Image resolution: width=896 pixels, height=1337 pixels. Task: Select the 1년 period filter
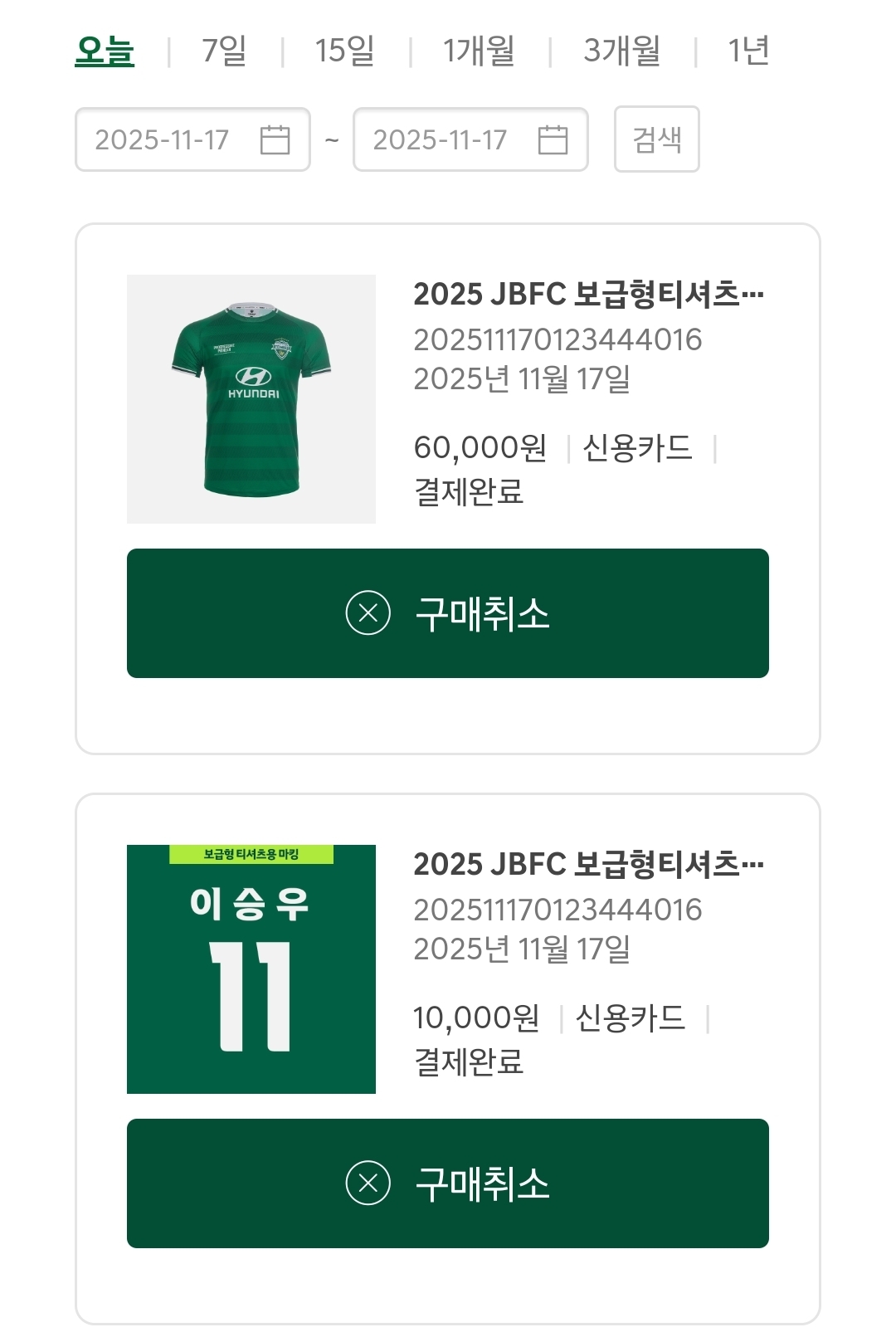(748, 51)
